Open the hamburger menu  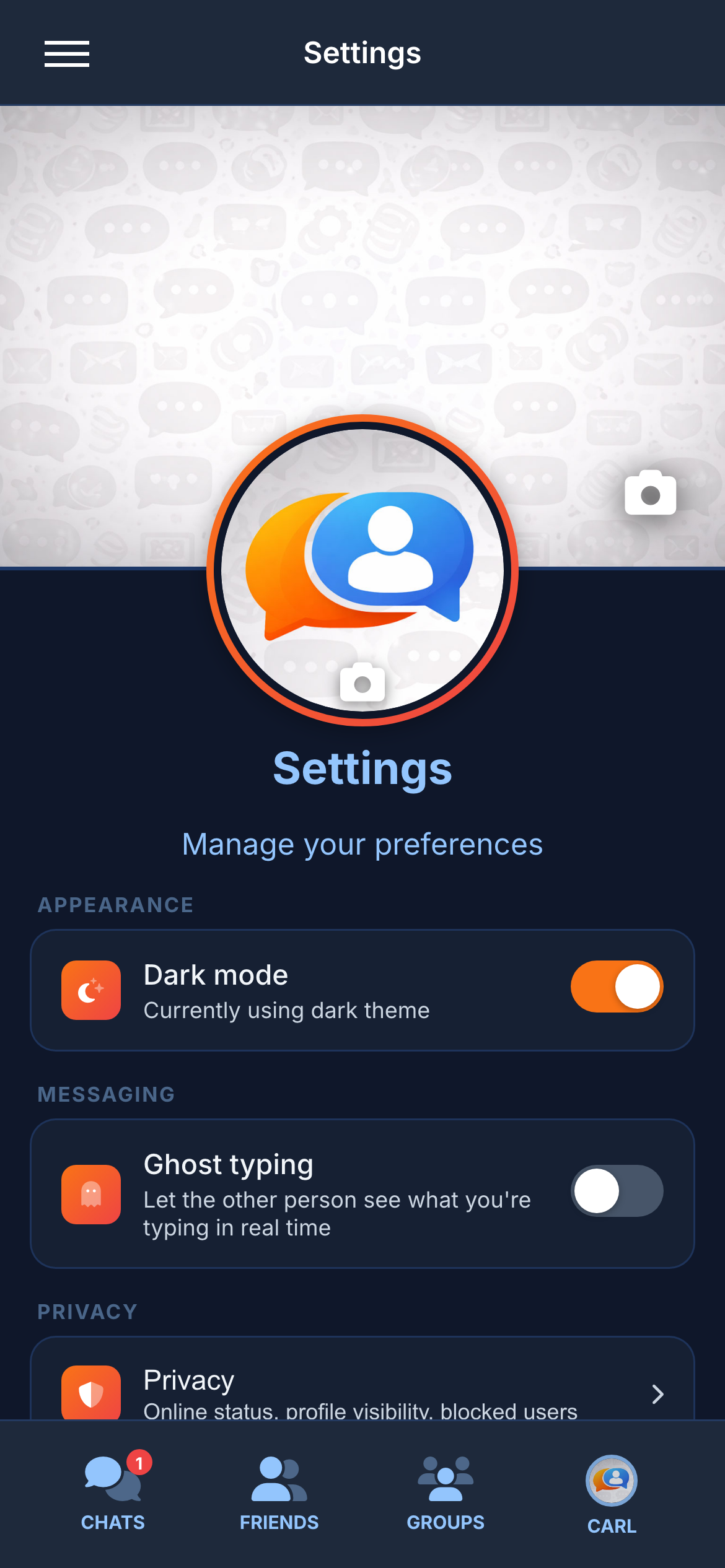[x=67, y=54]
